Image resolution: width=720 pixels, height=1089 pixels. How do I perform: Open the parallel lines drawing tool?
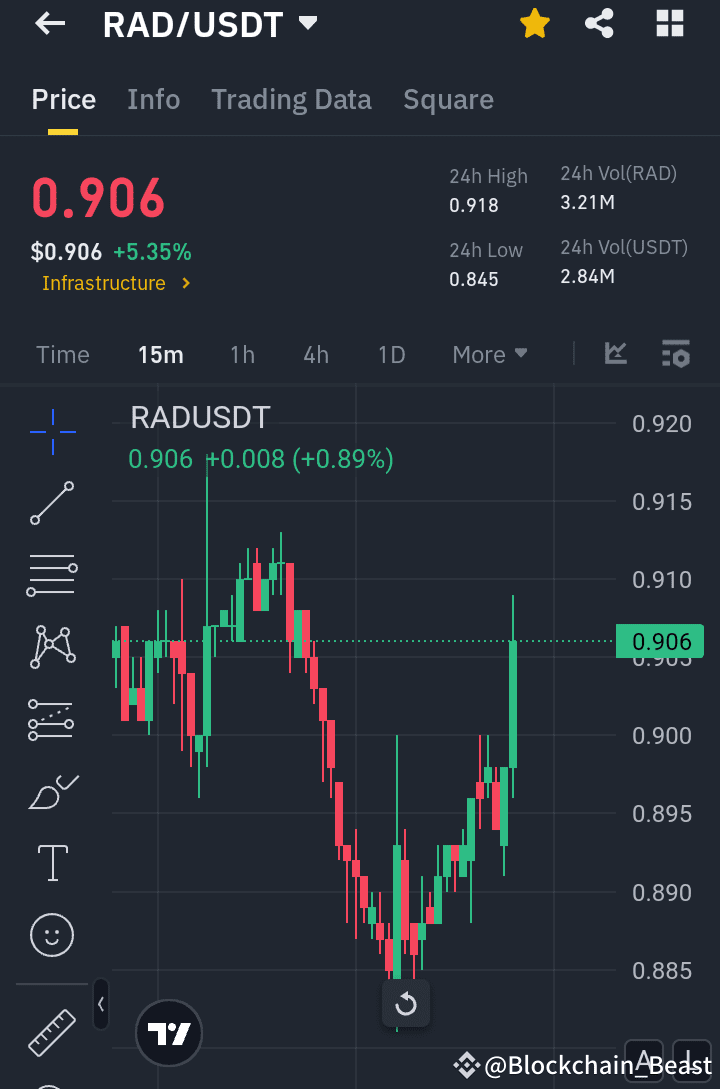coord(51,575)
